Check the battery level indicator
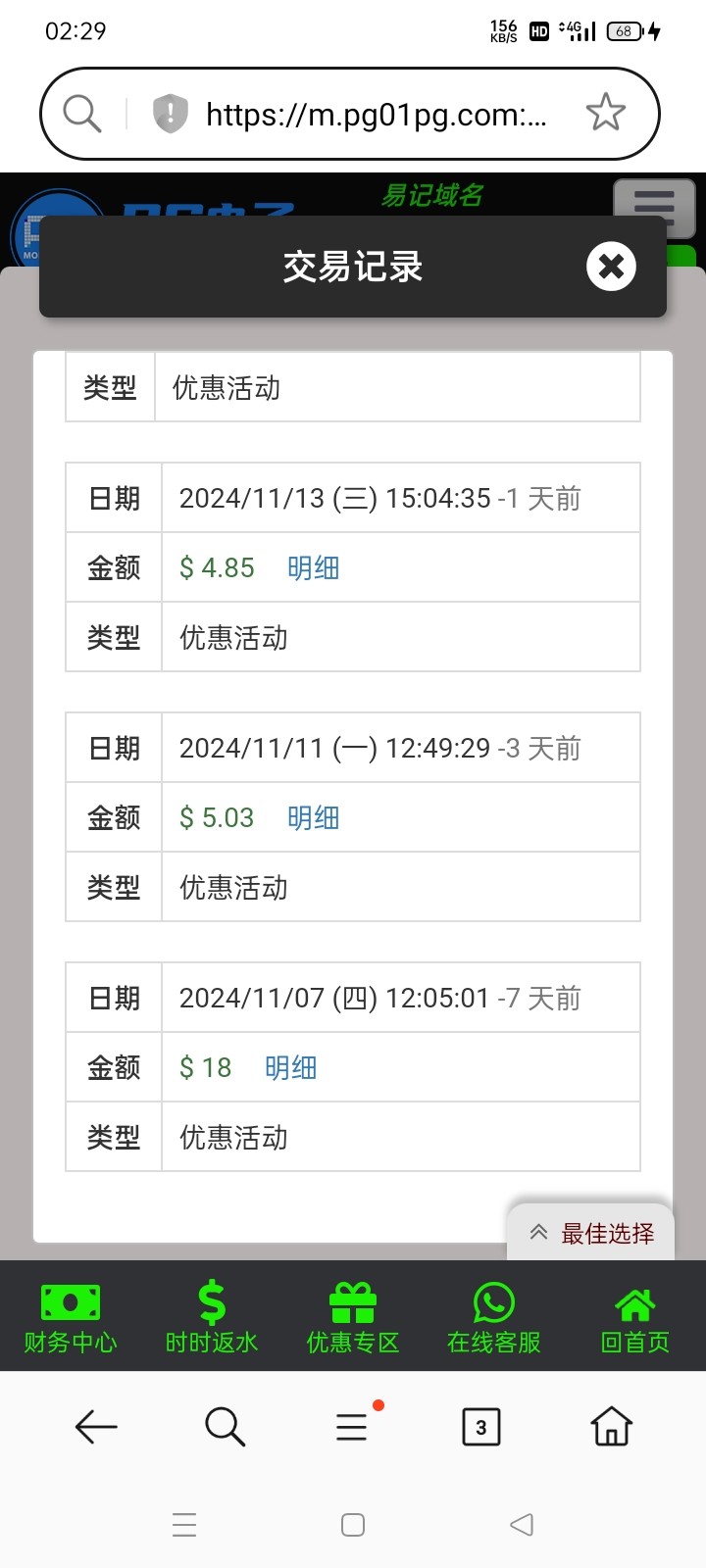Screen dimensions: 706x1568 pos(624,31)
